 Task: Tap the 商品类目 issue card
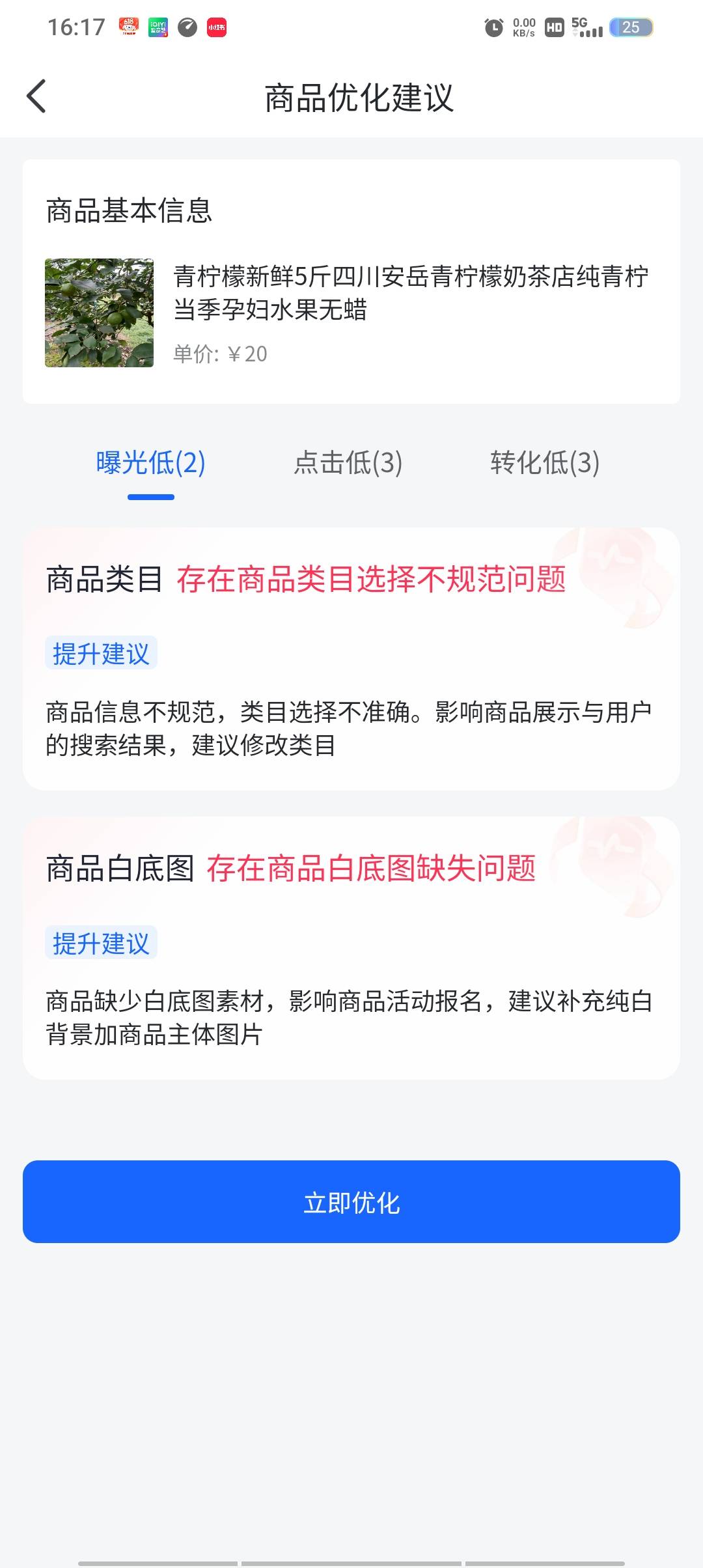(x=351, y=658)
